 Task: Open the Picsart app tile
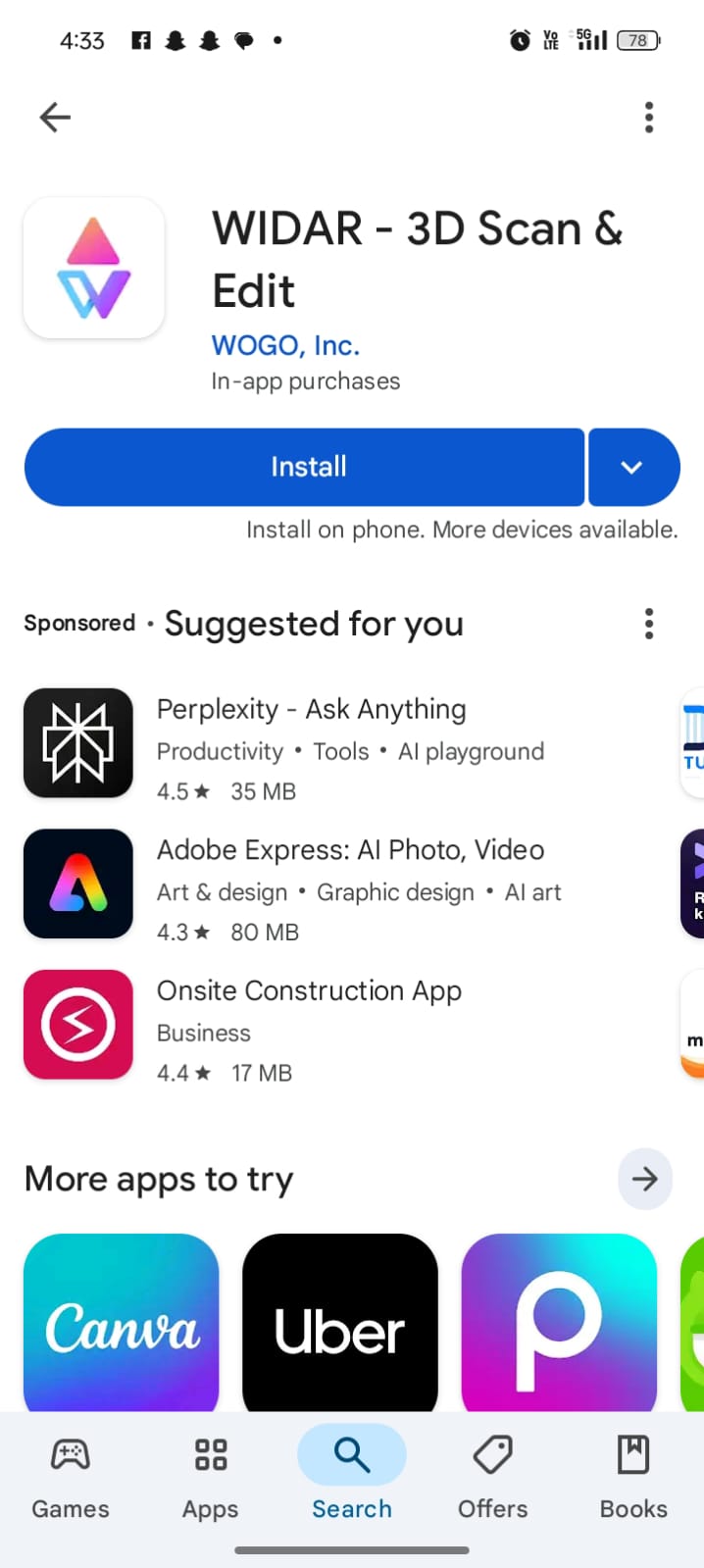(x=559, y=1323)
